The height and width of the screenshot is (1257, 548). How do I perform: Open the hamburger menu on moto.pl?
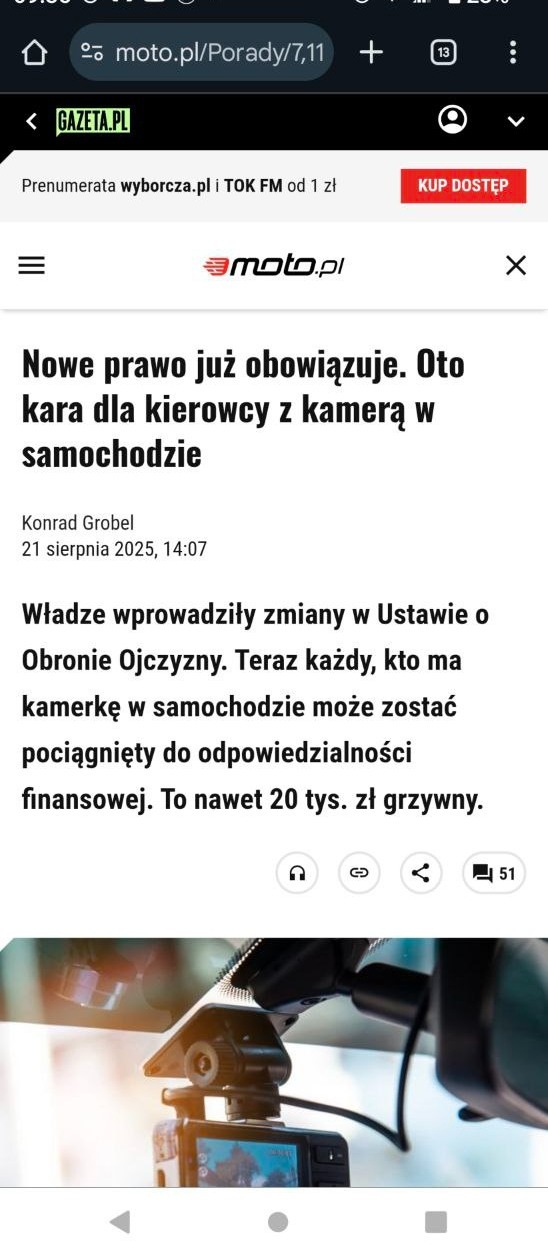pyautogui.click(x=32, y=265)
